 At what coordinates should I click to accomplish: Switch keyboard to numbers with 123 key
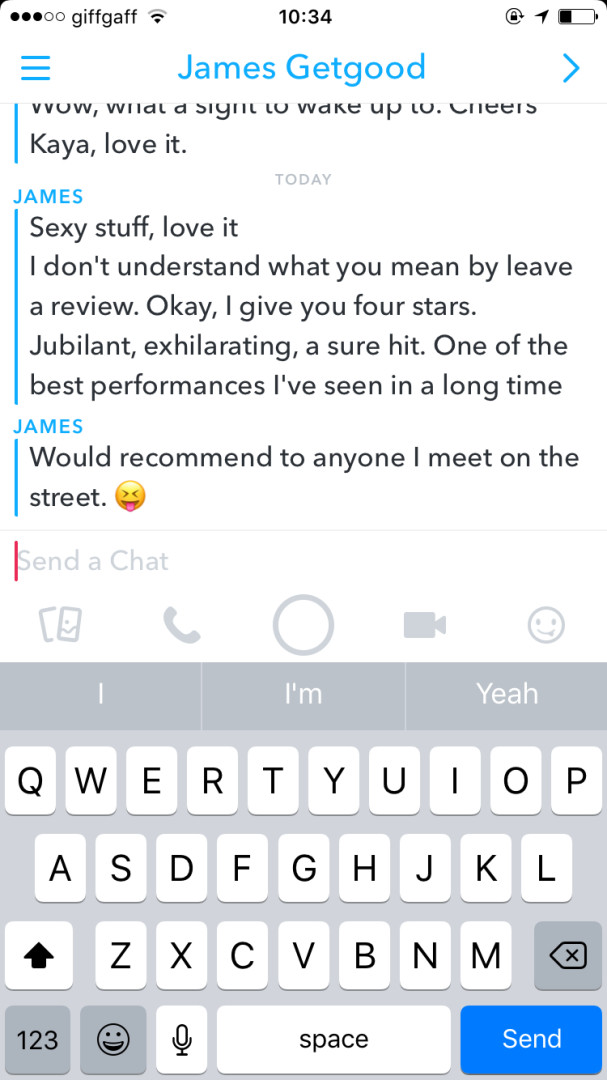tap(38, 1039)
